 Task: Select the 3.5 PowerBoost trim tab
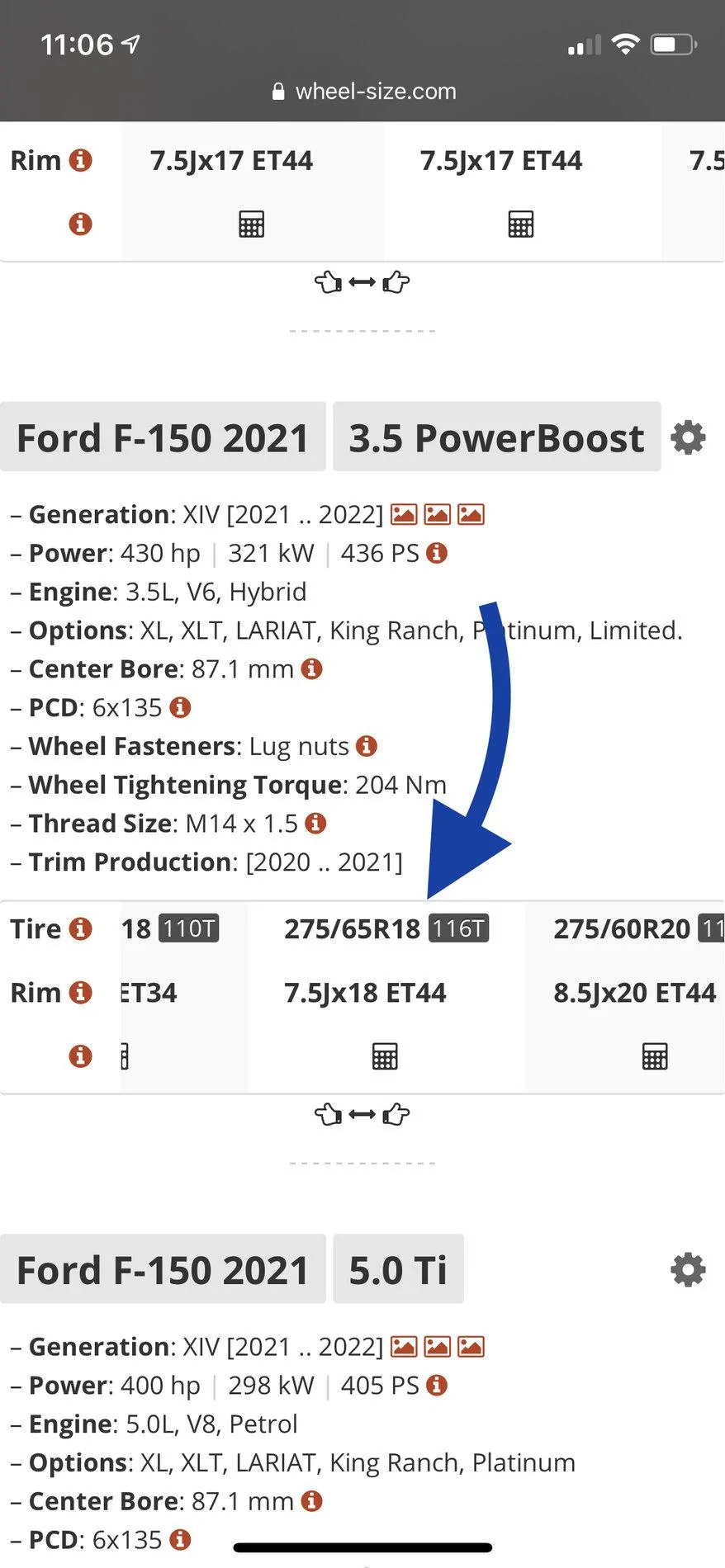tap(495, 438)
